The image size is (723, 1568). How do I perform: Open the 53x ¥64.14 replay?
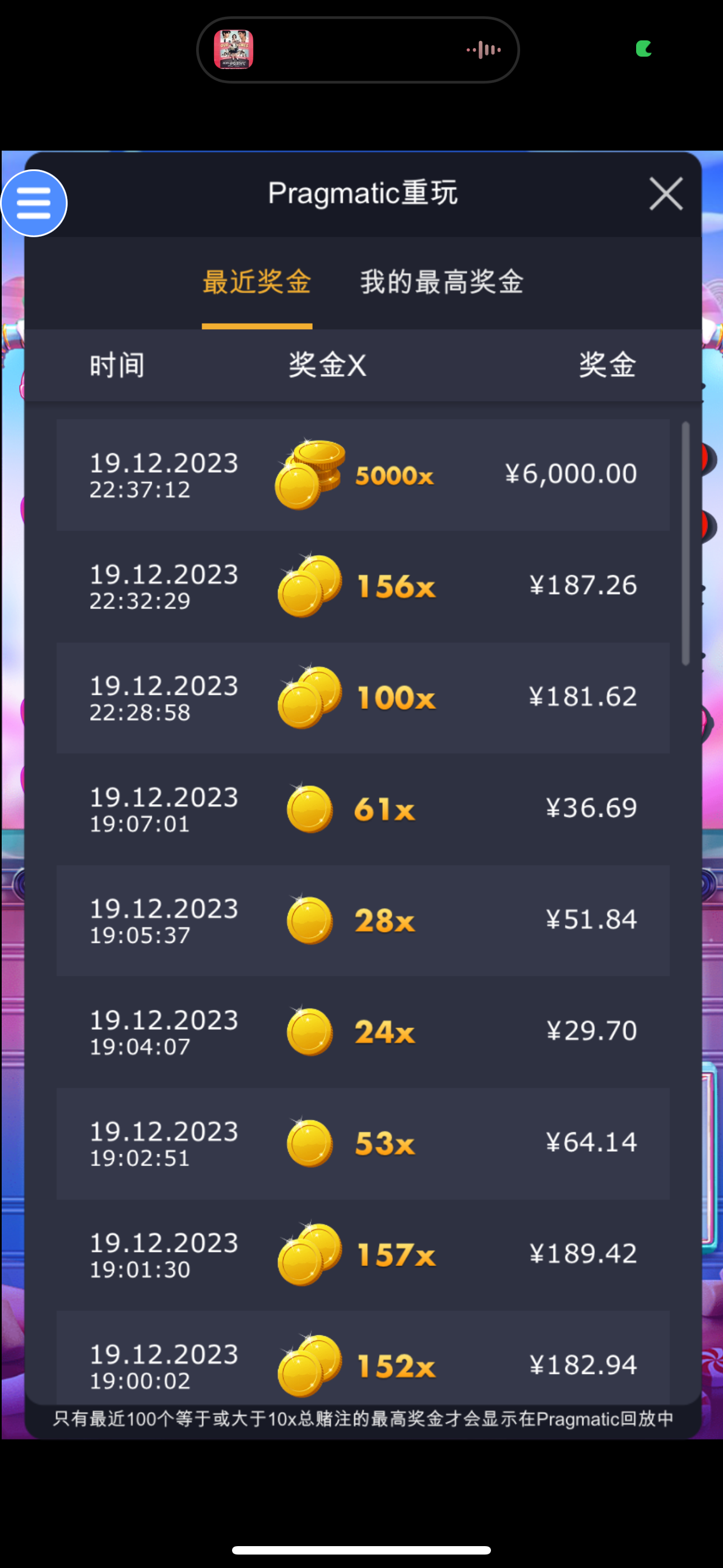(363, 1143)
